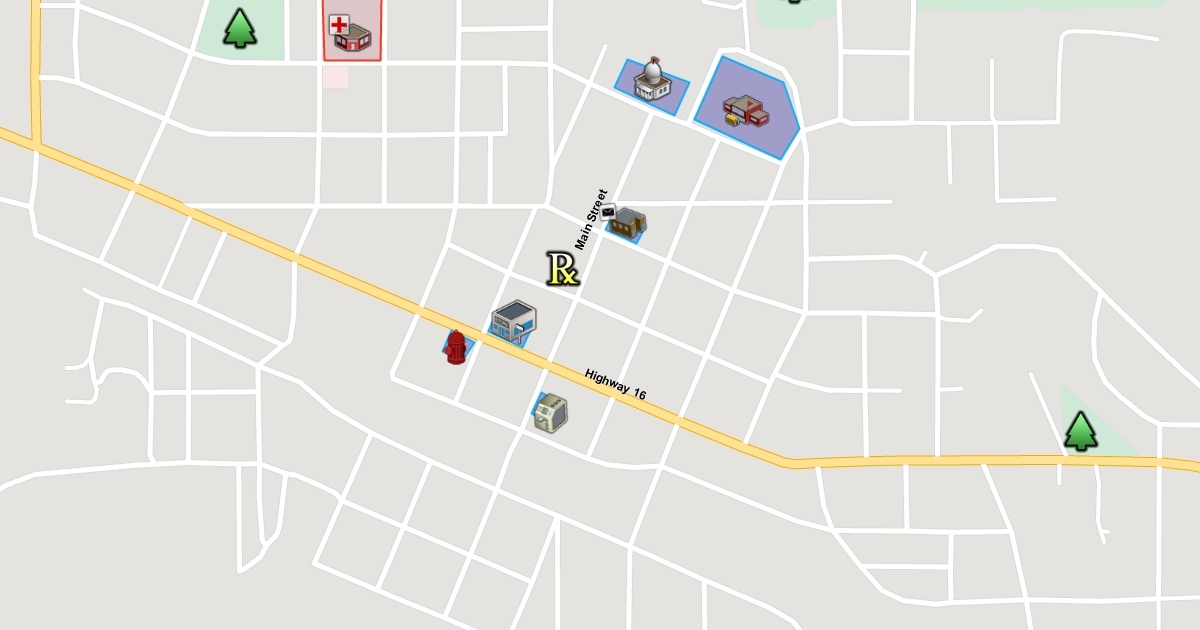Open the red fire hydrant marker

[456, 347]
